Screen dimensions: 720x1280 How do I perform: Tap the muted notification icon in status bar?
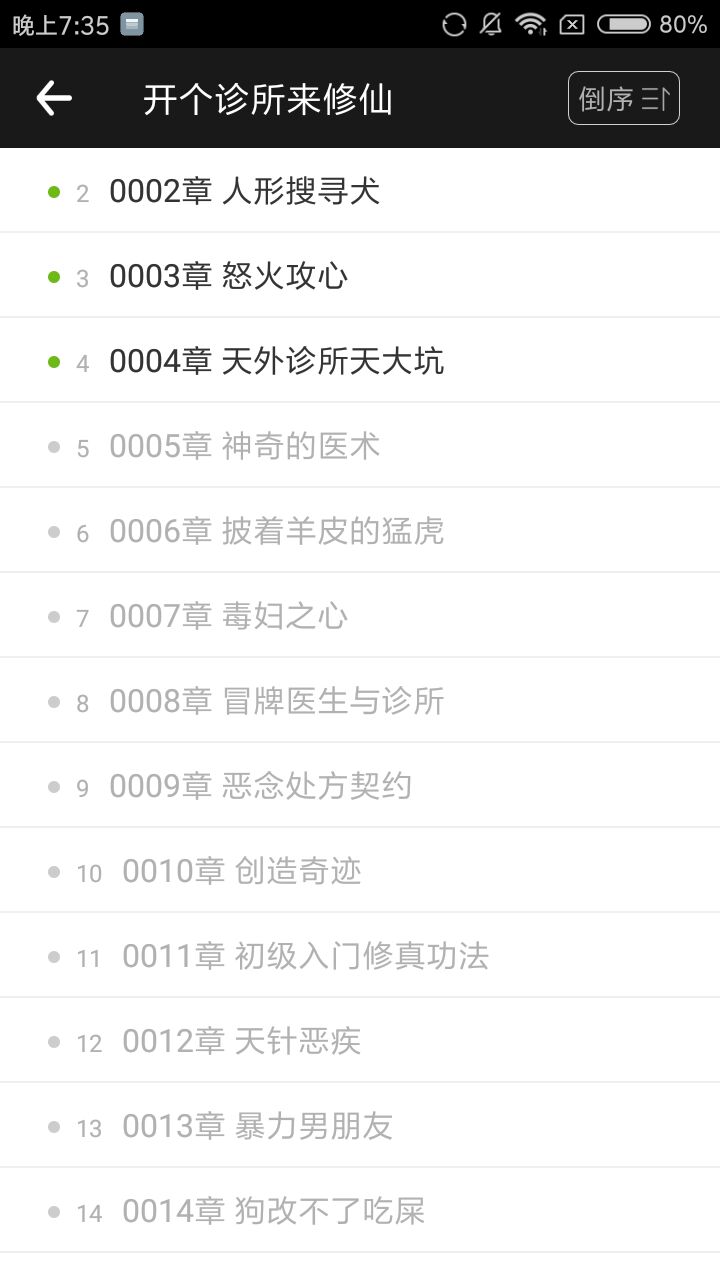tap(491, 24)
